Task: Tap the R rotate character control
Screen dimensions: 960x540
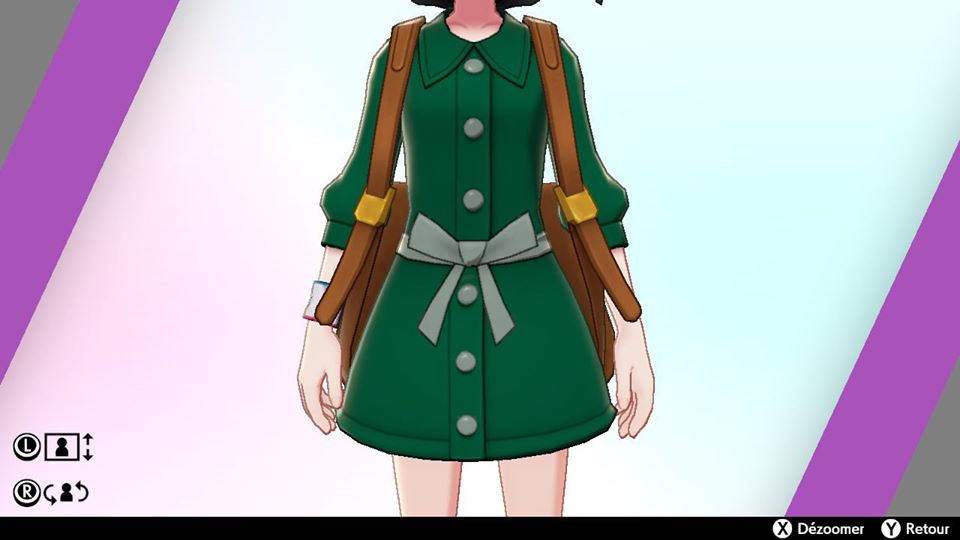Action: click(x=53, y=492)
